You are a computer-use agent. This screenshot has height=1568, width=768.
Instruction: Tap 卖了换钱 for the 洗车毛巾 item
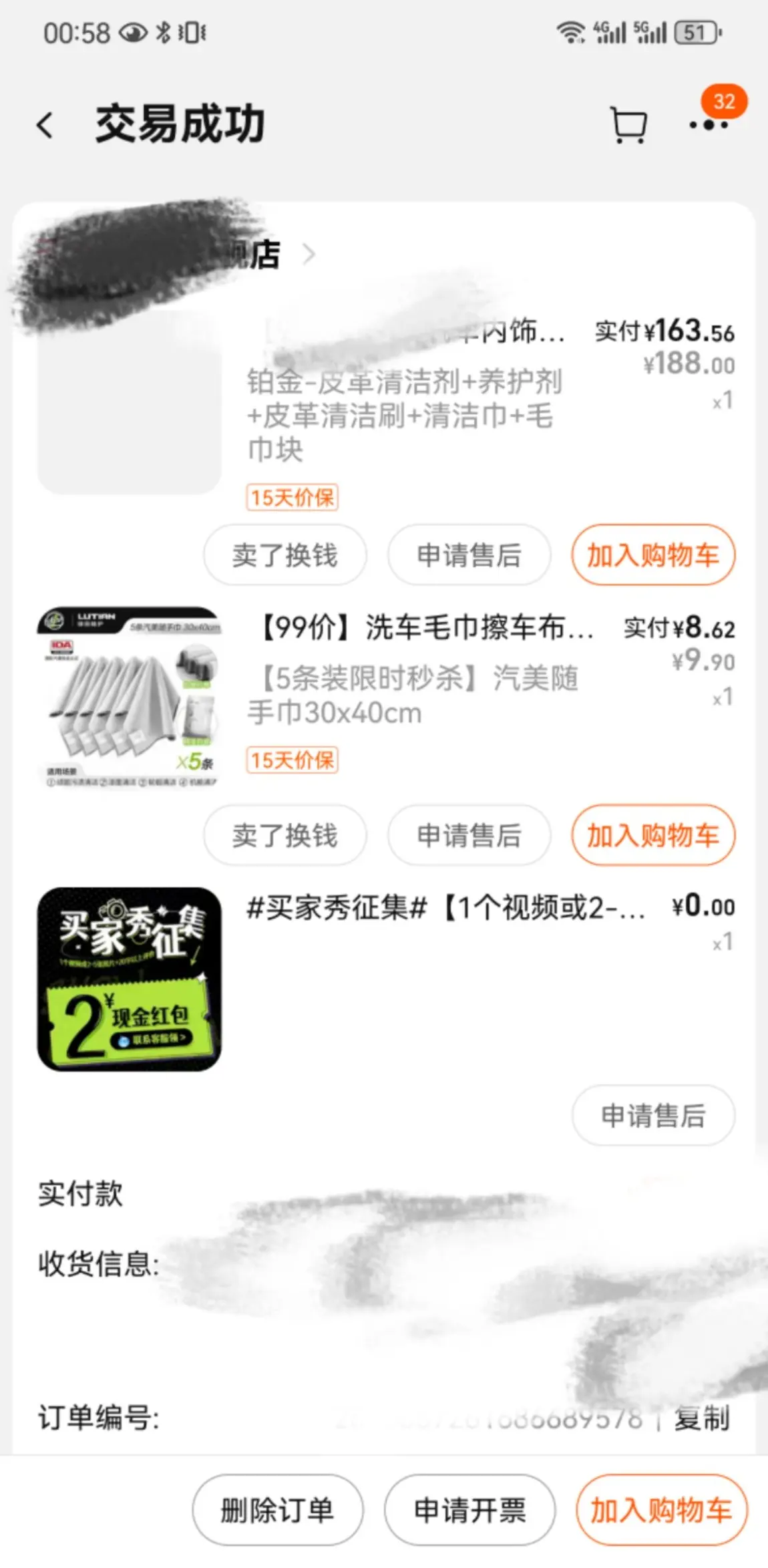(285, 835)
